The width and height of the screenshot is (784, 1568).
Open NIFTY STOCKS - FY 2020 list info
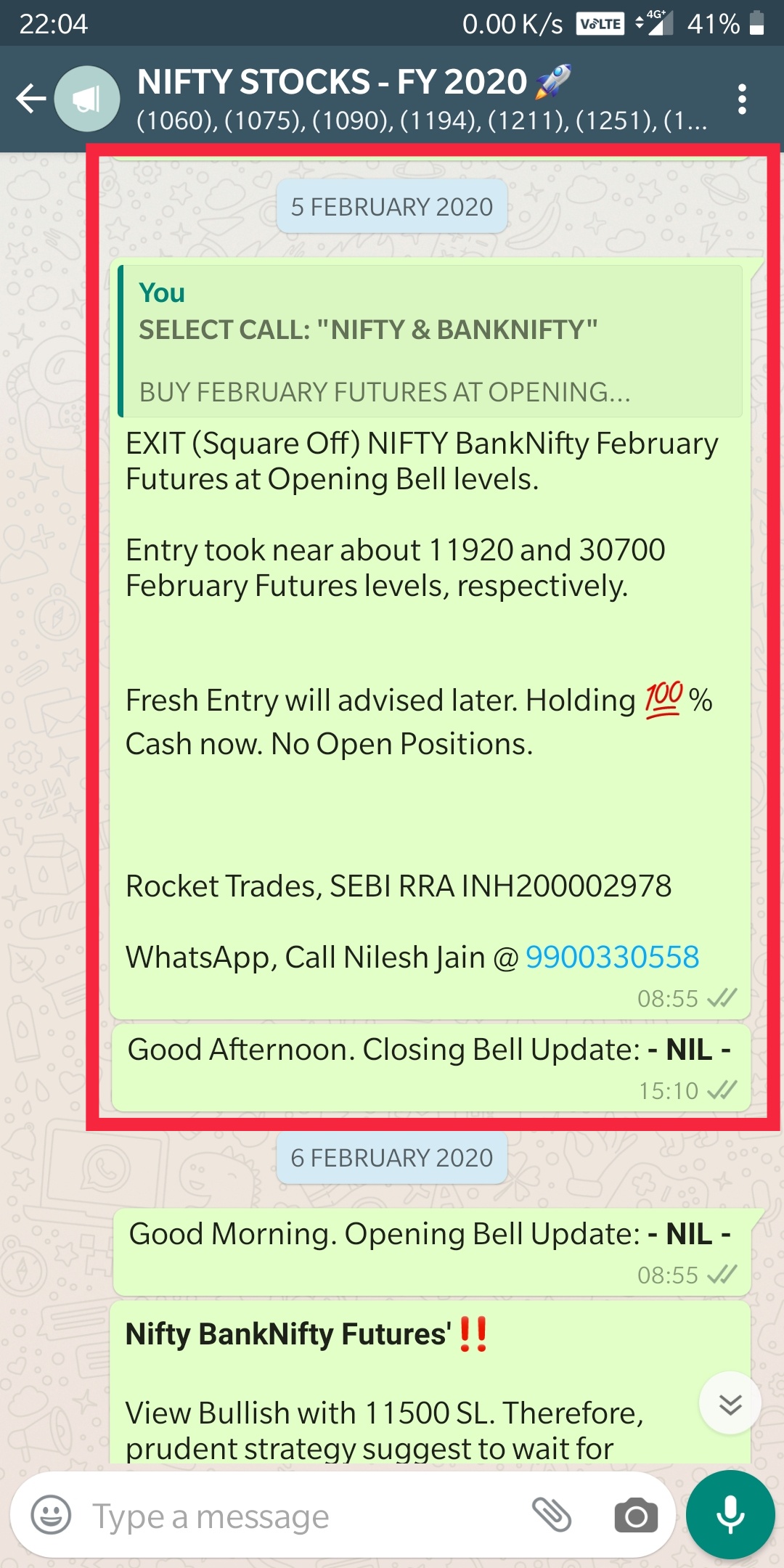421,99
